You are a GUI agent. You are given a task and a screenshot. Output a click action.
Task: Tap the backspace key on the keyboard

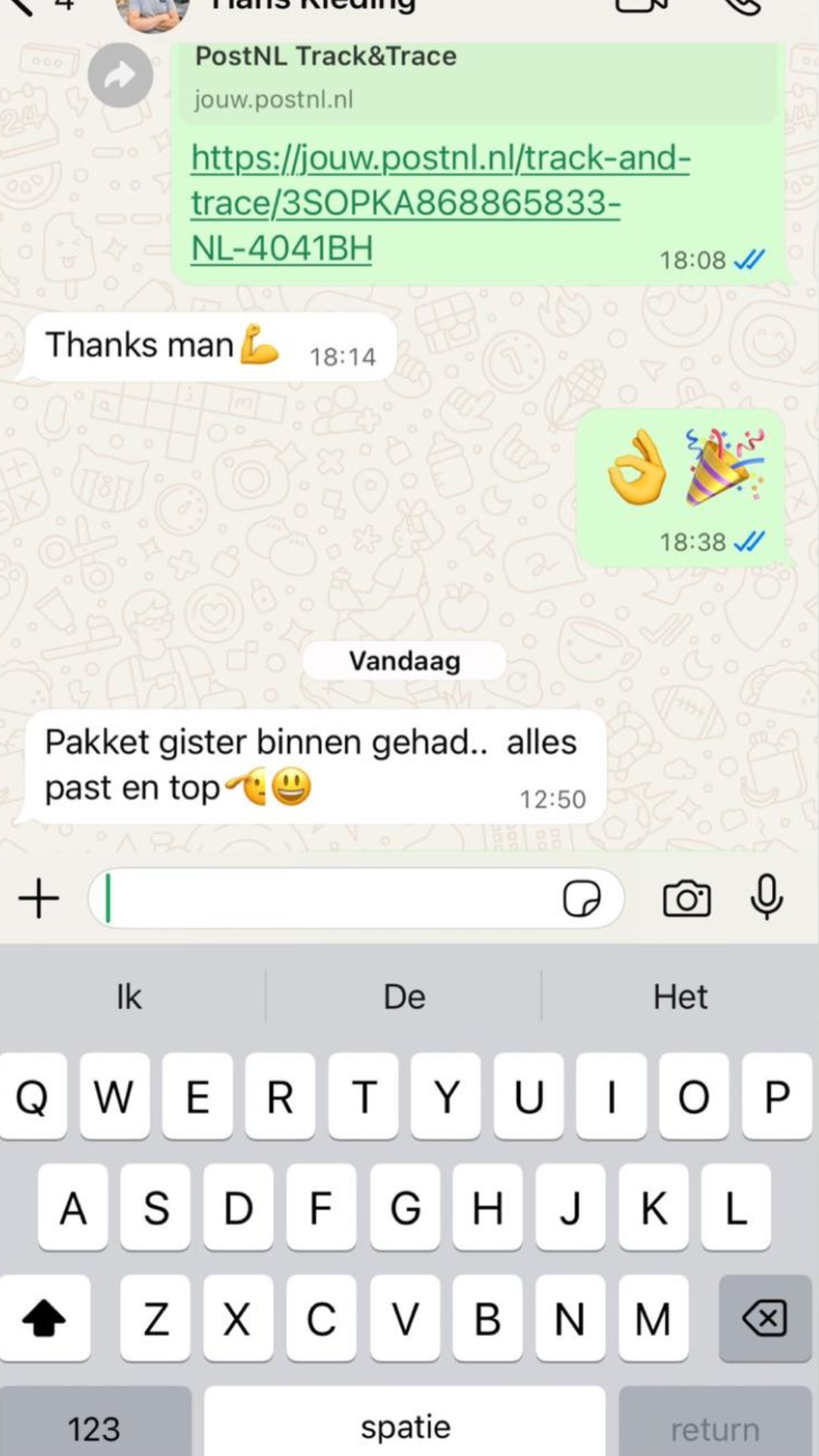(x=764, y=1318)
